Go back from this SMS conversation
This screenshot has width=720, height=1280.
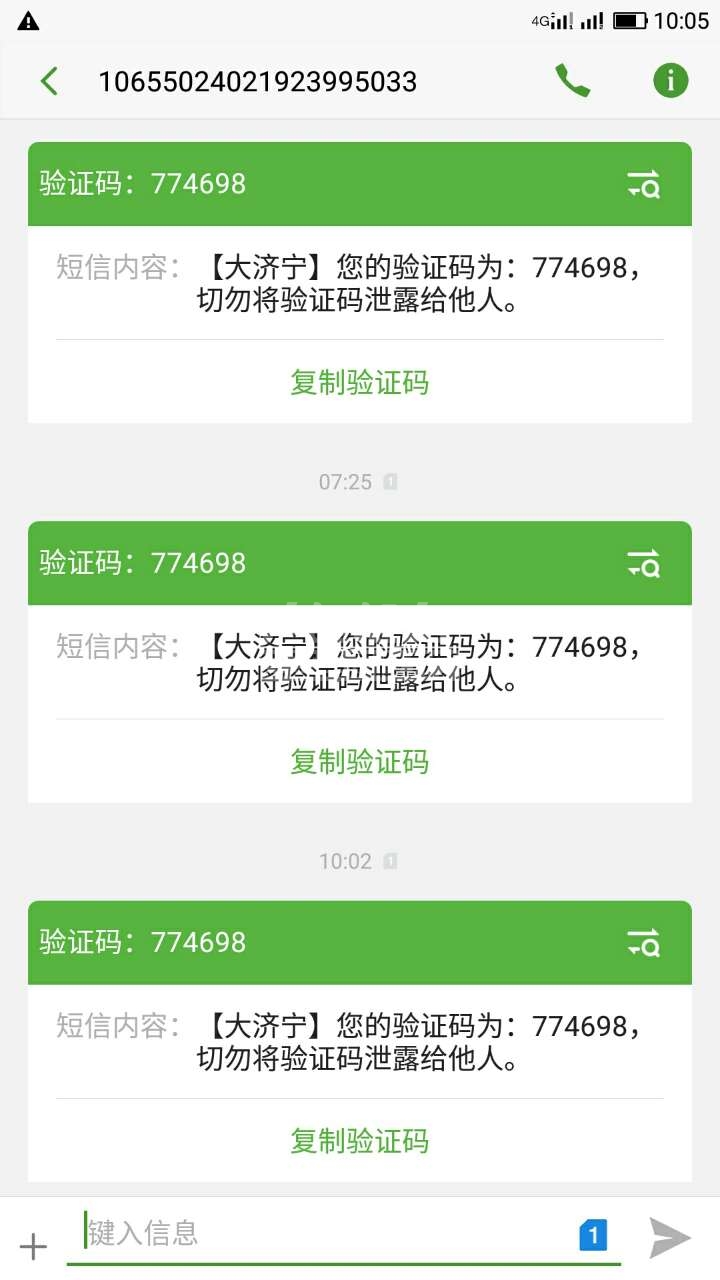[x=49, y=81]
